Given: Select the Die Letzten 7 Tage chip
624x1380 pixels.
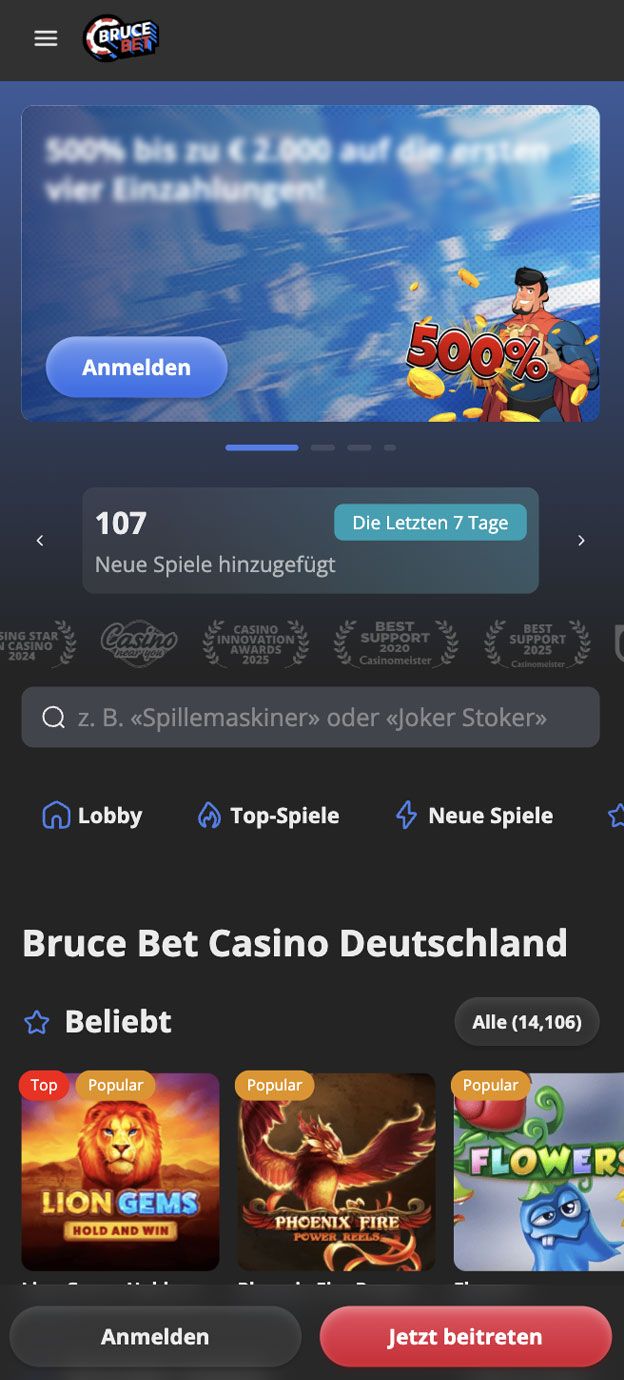Looking at the screenshot, I should coord(430,523).
